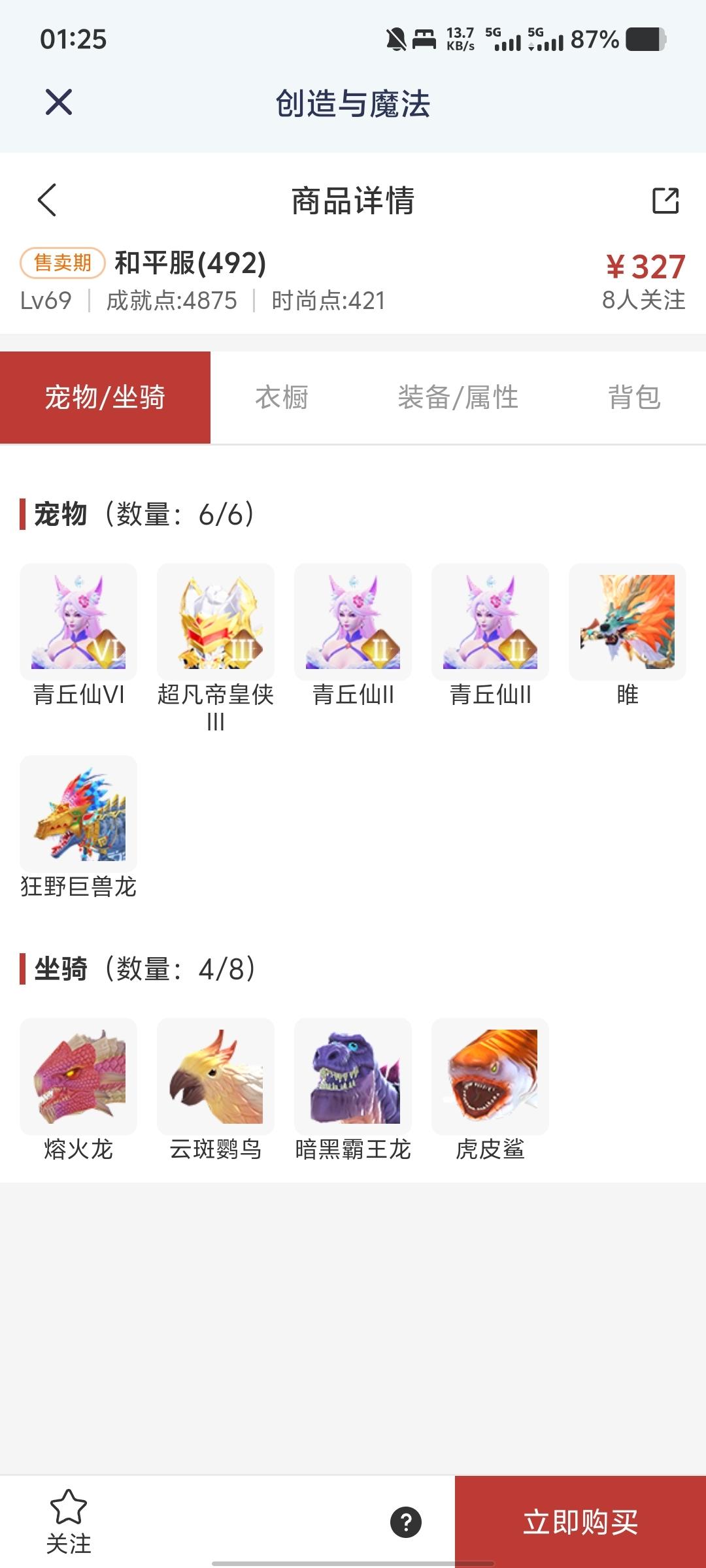The image size is (706, 1568).
Task: Select the 宠物/坐骑 tab
Action: [105, 397]
